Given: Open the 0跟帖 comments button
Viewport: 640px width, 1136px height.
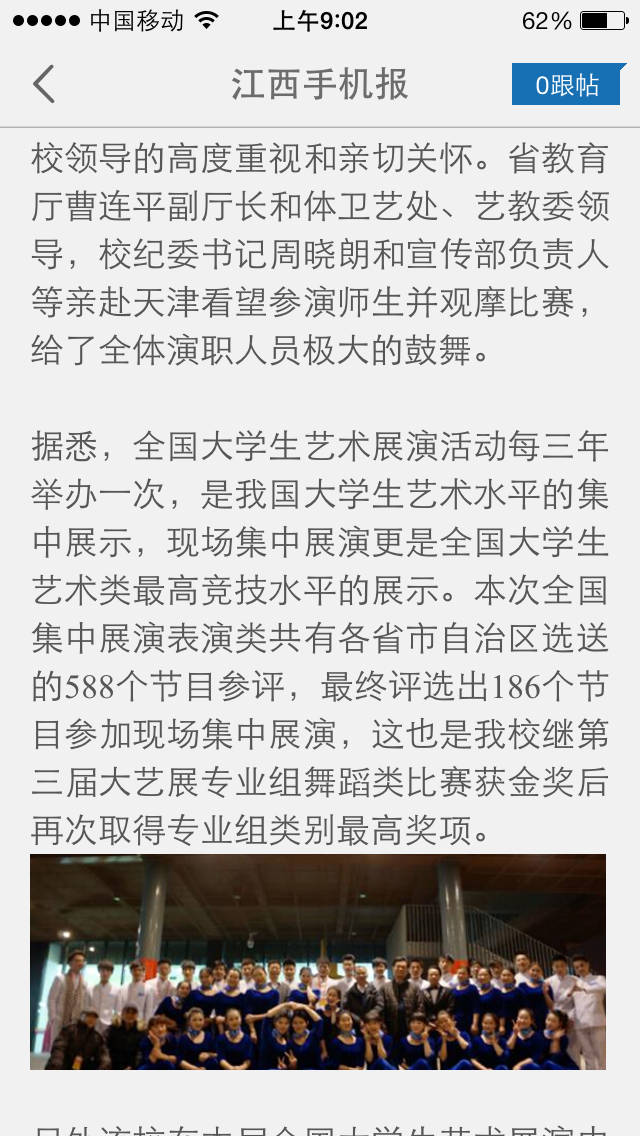Looking at the screenshot, I should [x=567, y=85].
